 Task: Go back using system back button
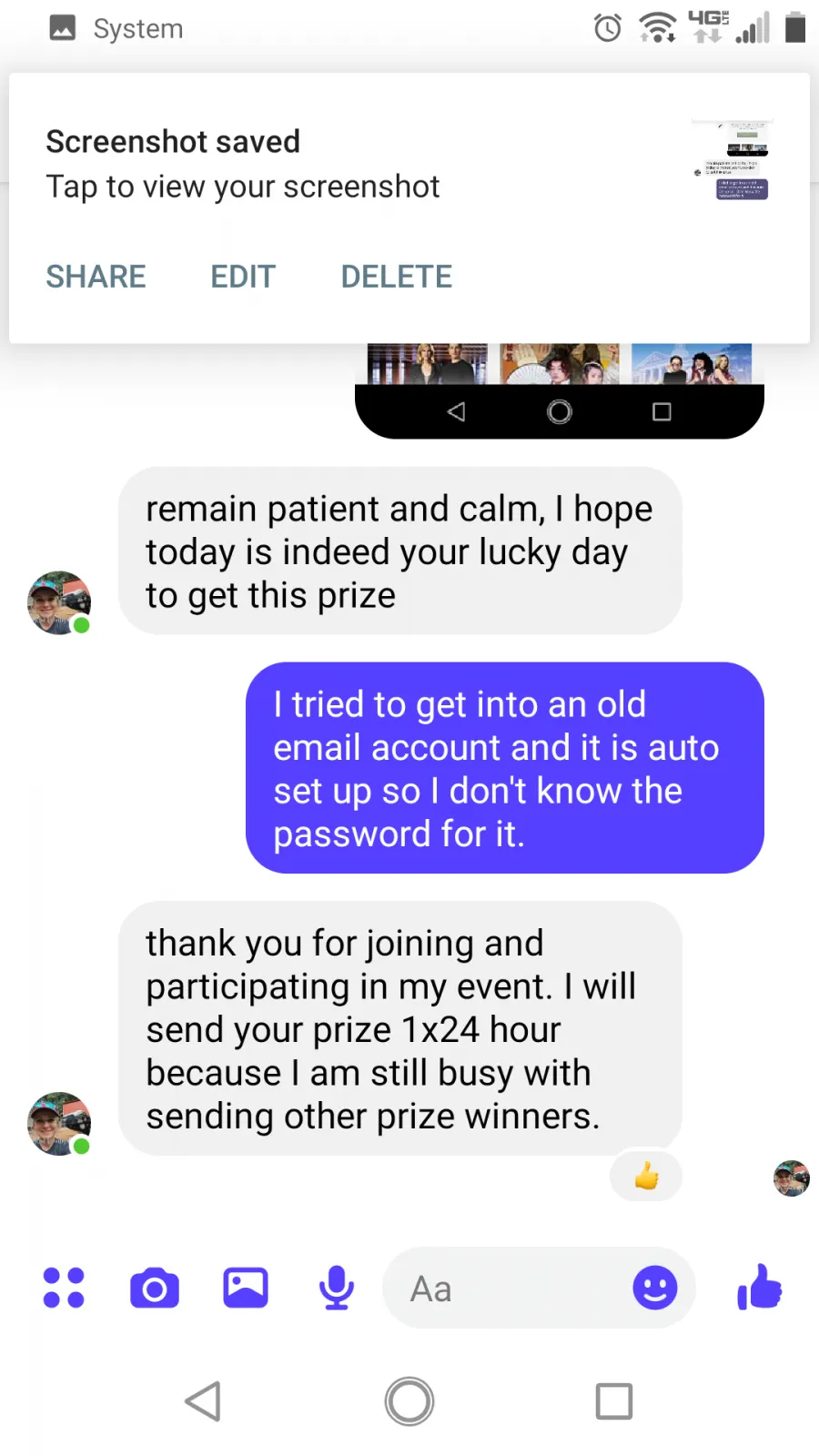204,1401
